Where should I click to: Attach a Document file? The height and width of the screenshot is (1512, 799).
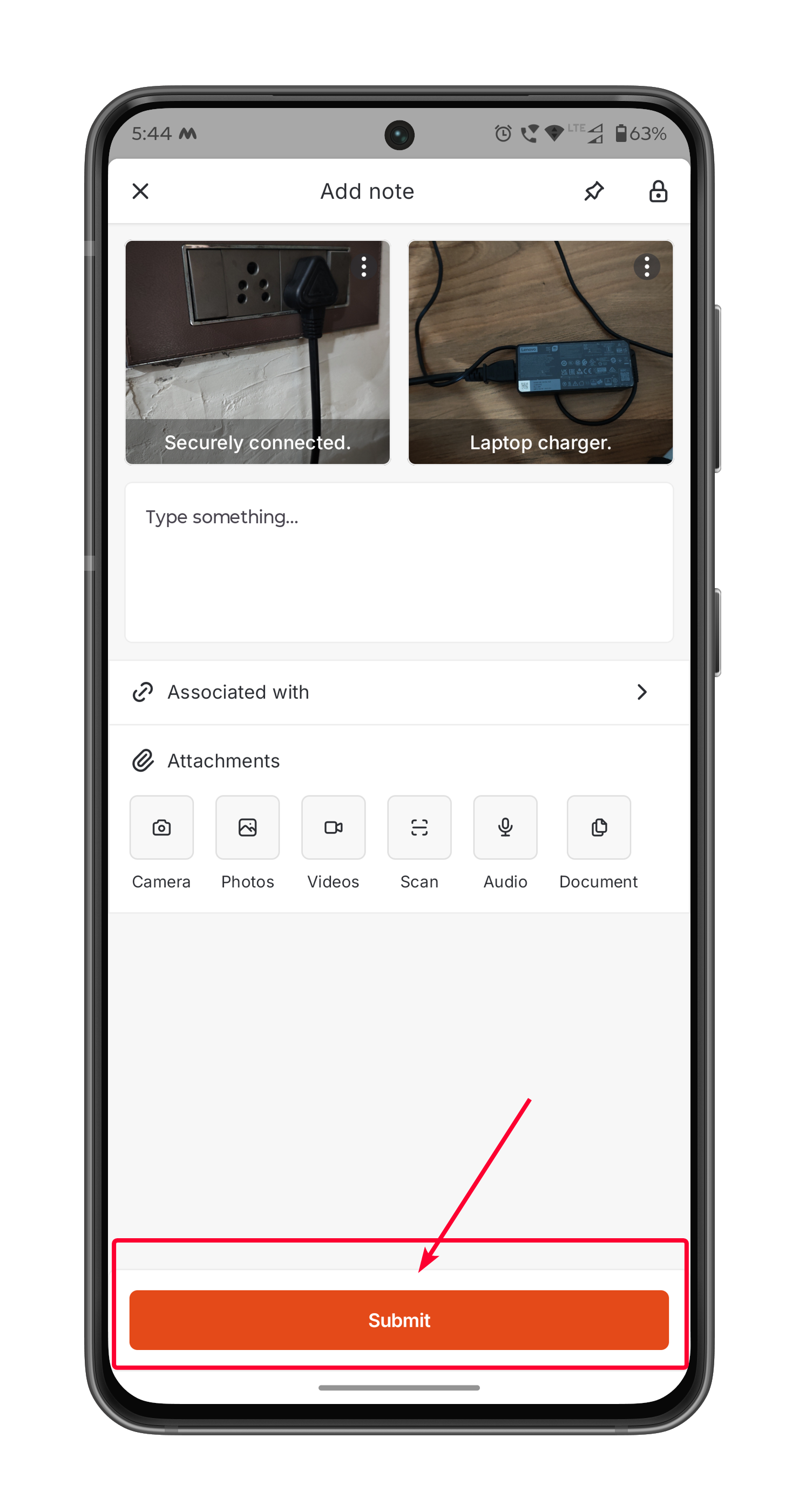598,828
